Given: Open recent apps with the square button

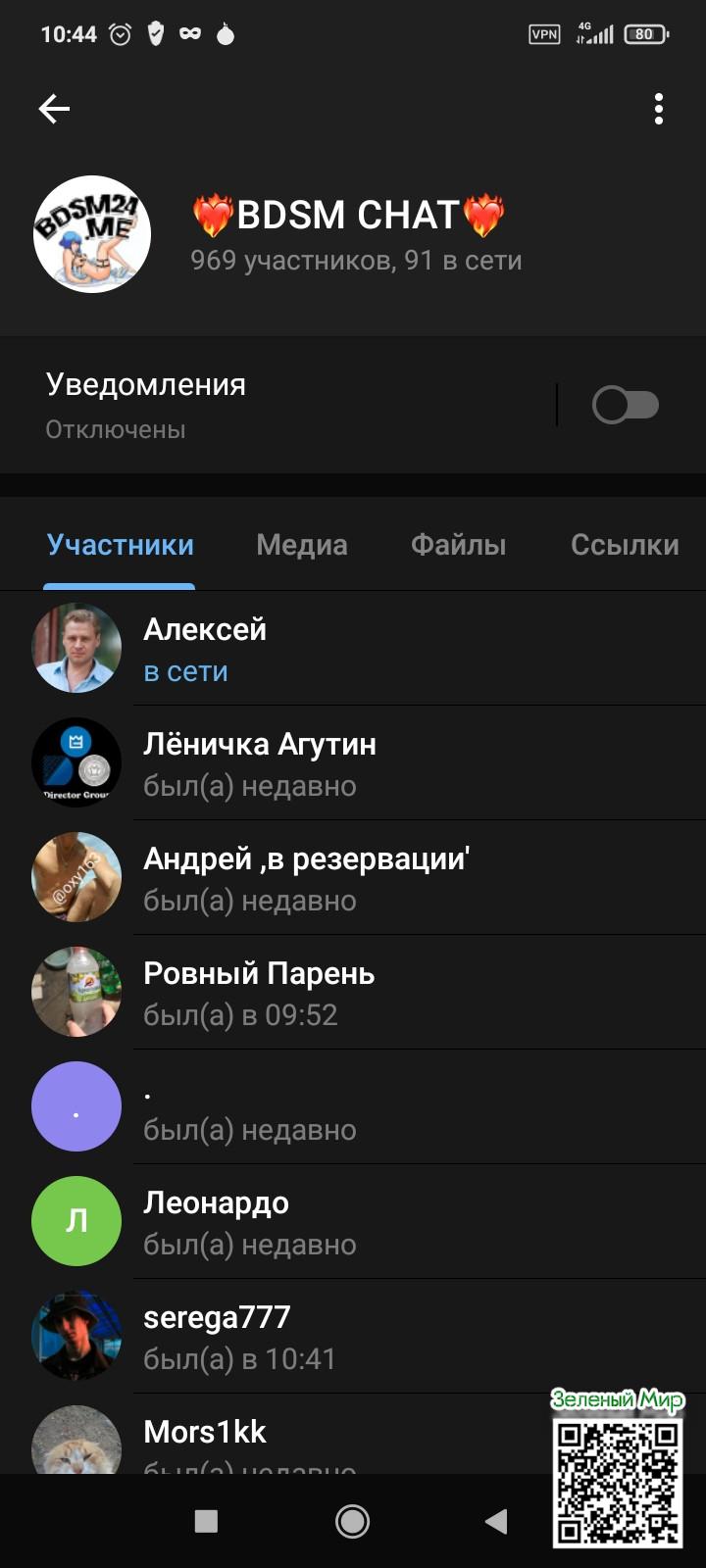Looking at the screenshot, I should tap(206, 1521).
